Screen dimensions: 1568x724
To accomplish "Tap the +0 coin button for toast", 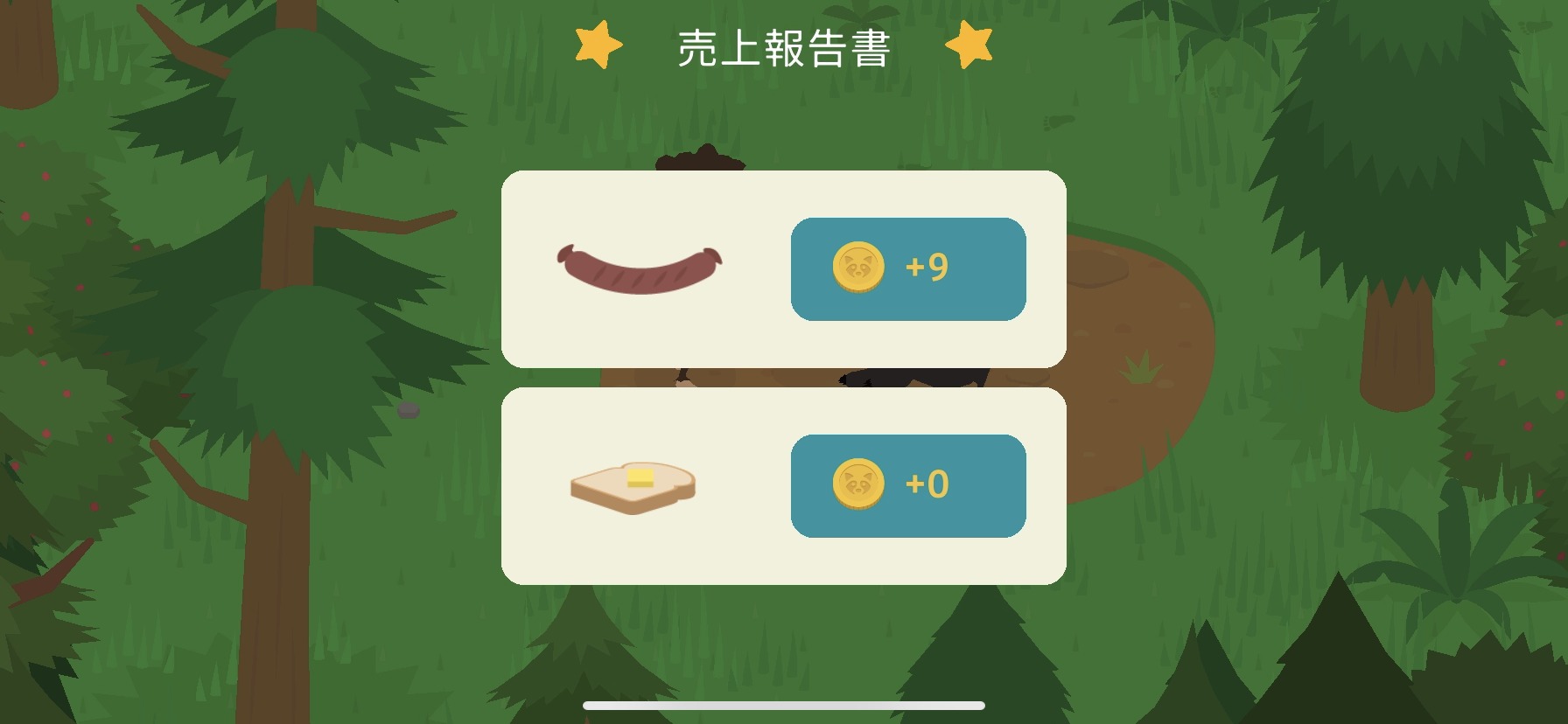I will point(908,485).
